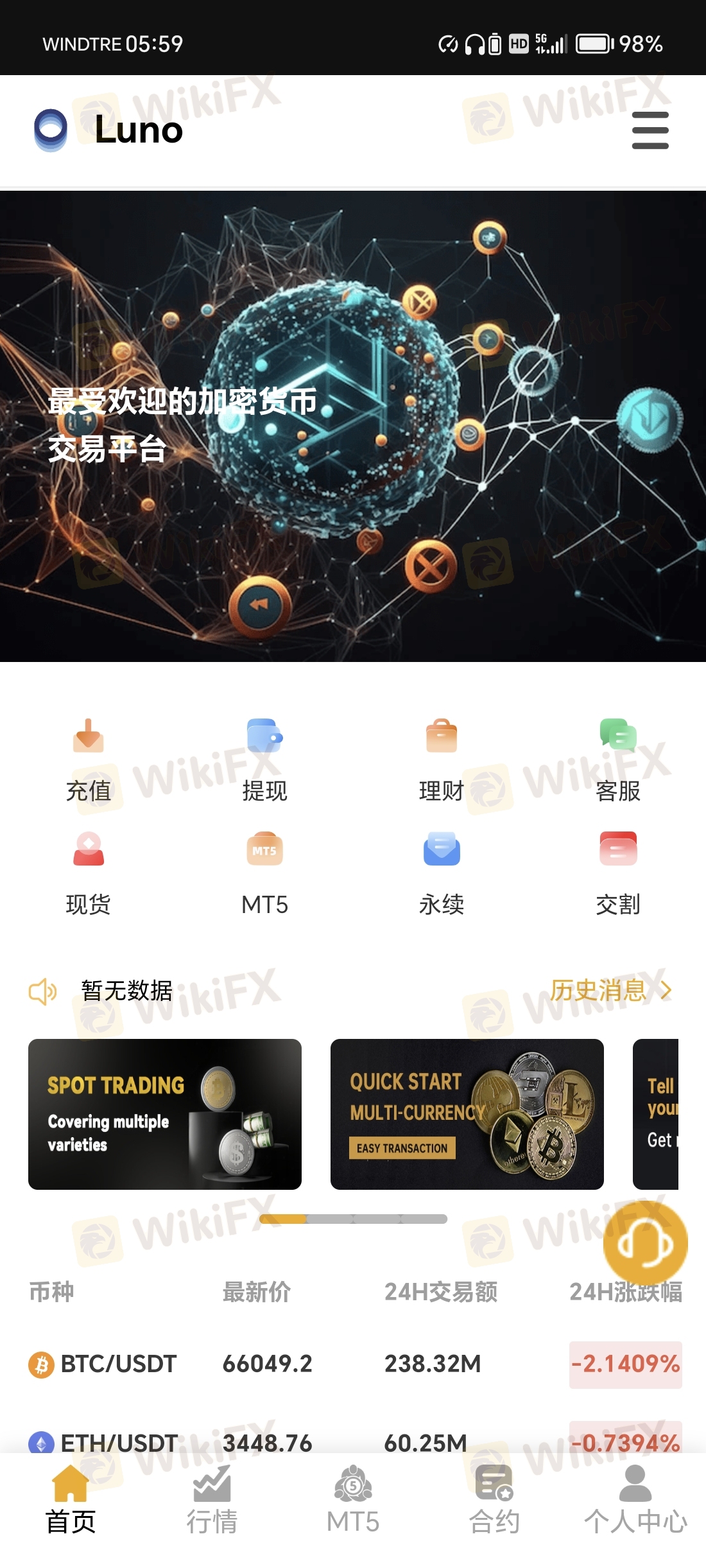View 历史消息 message history
The width and height of the screenshot is (706, 1568).
[x=610, y=991]
